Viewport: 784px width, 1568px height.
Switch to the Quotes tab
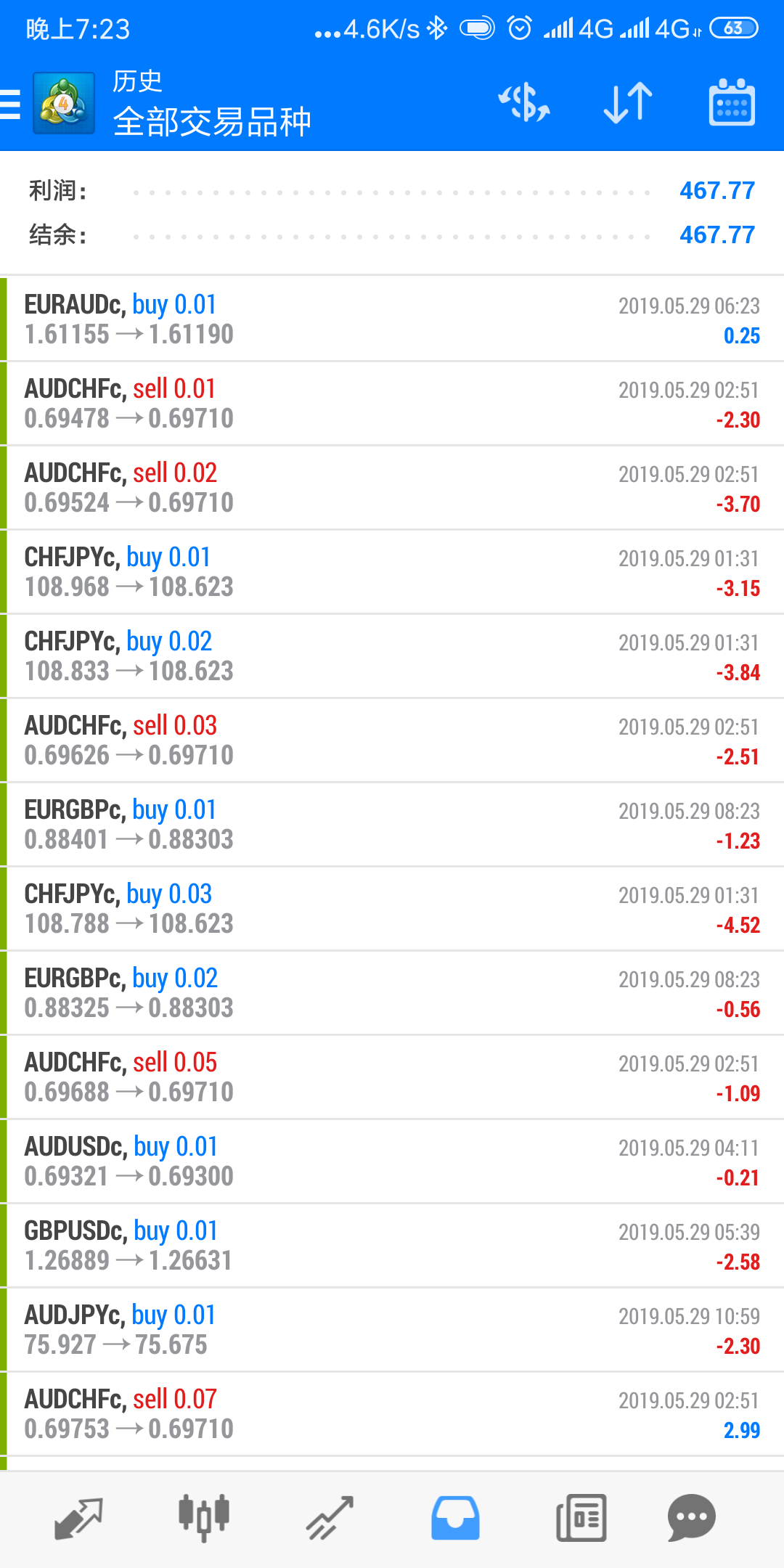[x=78, y=1518]
